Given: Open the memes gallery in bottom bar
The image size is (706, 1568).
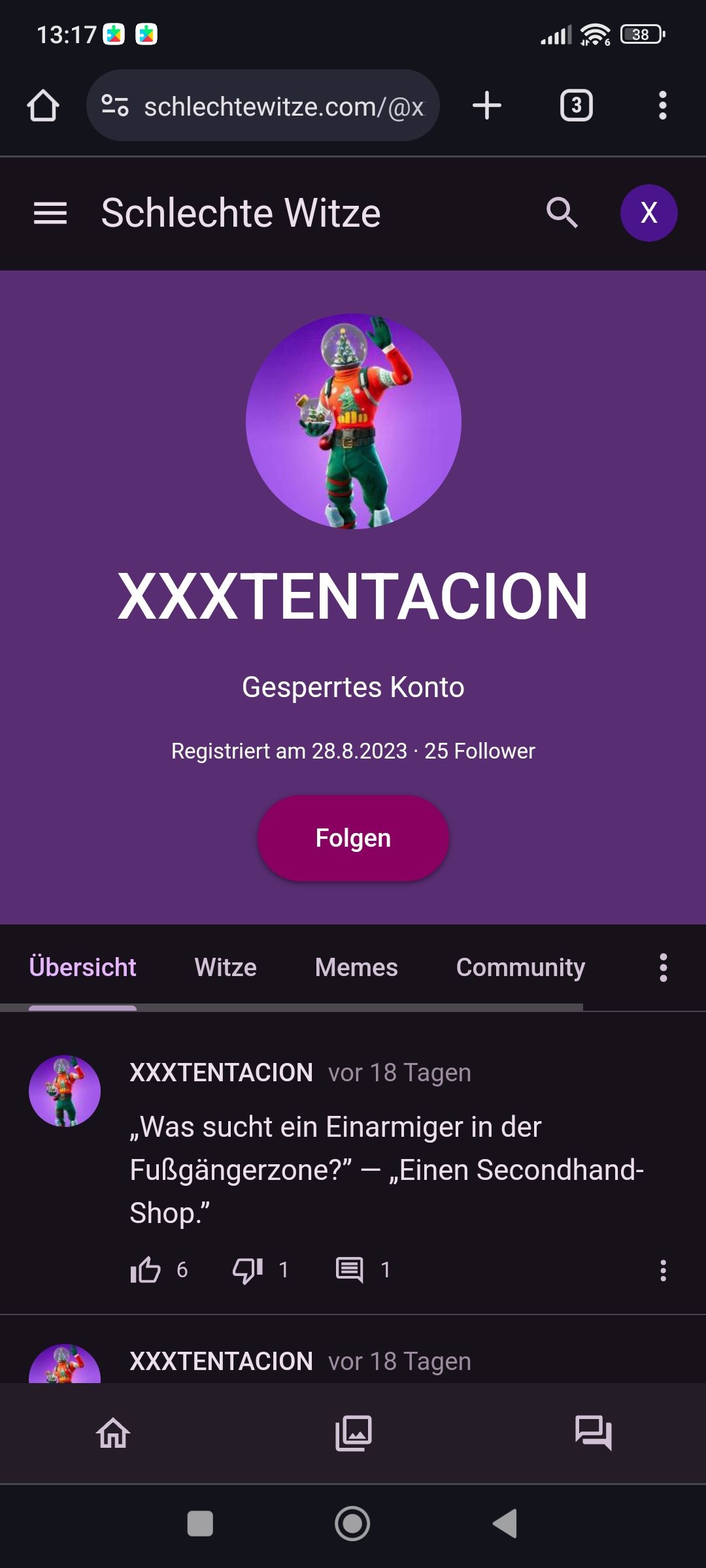Looking at the screenshot, I should (x=354, y=1433).
